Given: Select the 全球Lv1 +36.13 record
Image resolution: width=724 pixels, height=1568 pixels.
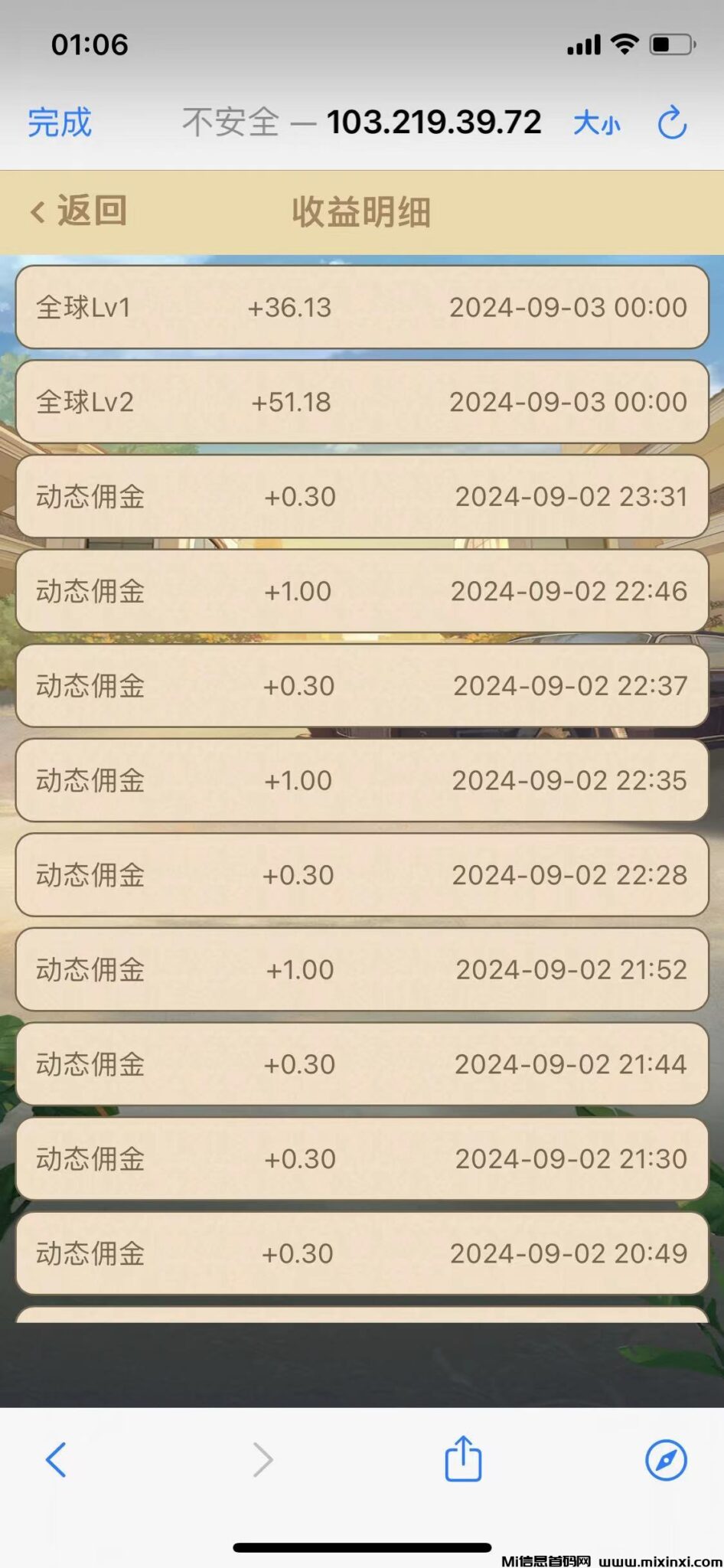Looking at the screenshot, I should [361, 309].
